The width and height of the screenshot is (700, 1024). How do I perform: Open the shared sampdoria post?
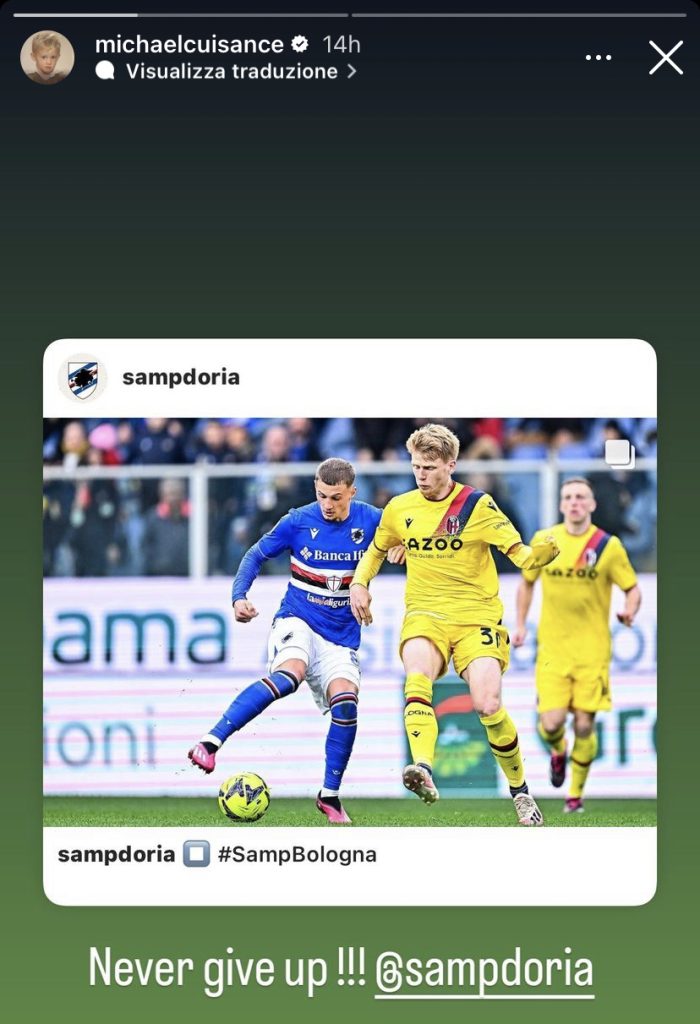click(349, 620)
